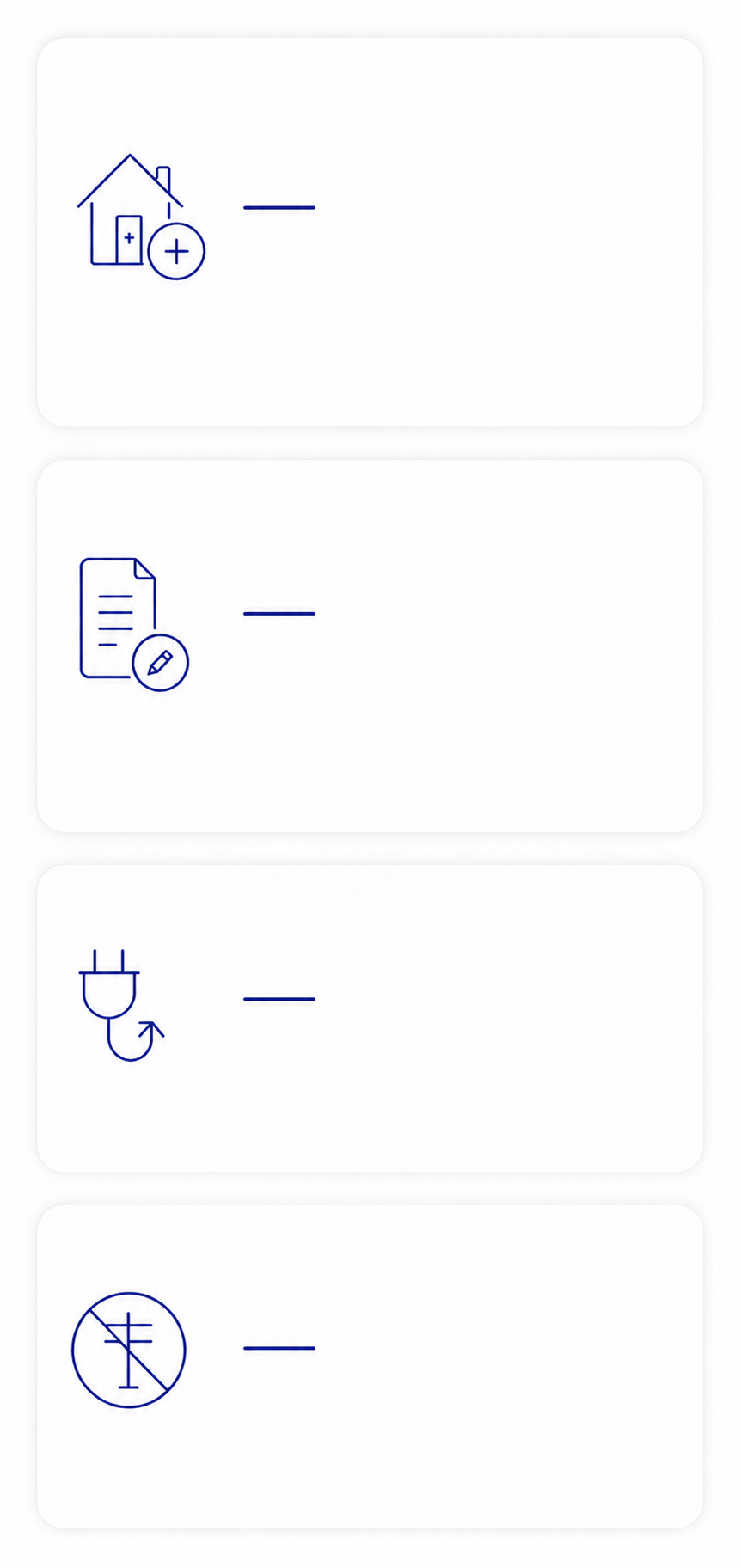Open the card with crossed-out power pole

click(370, 1366)
